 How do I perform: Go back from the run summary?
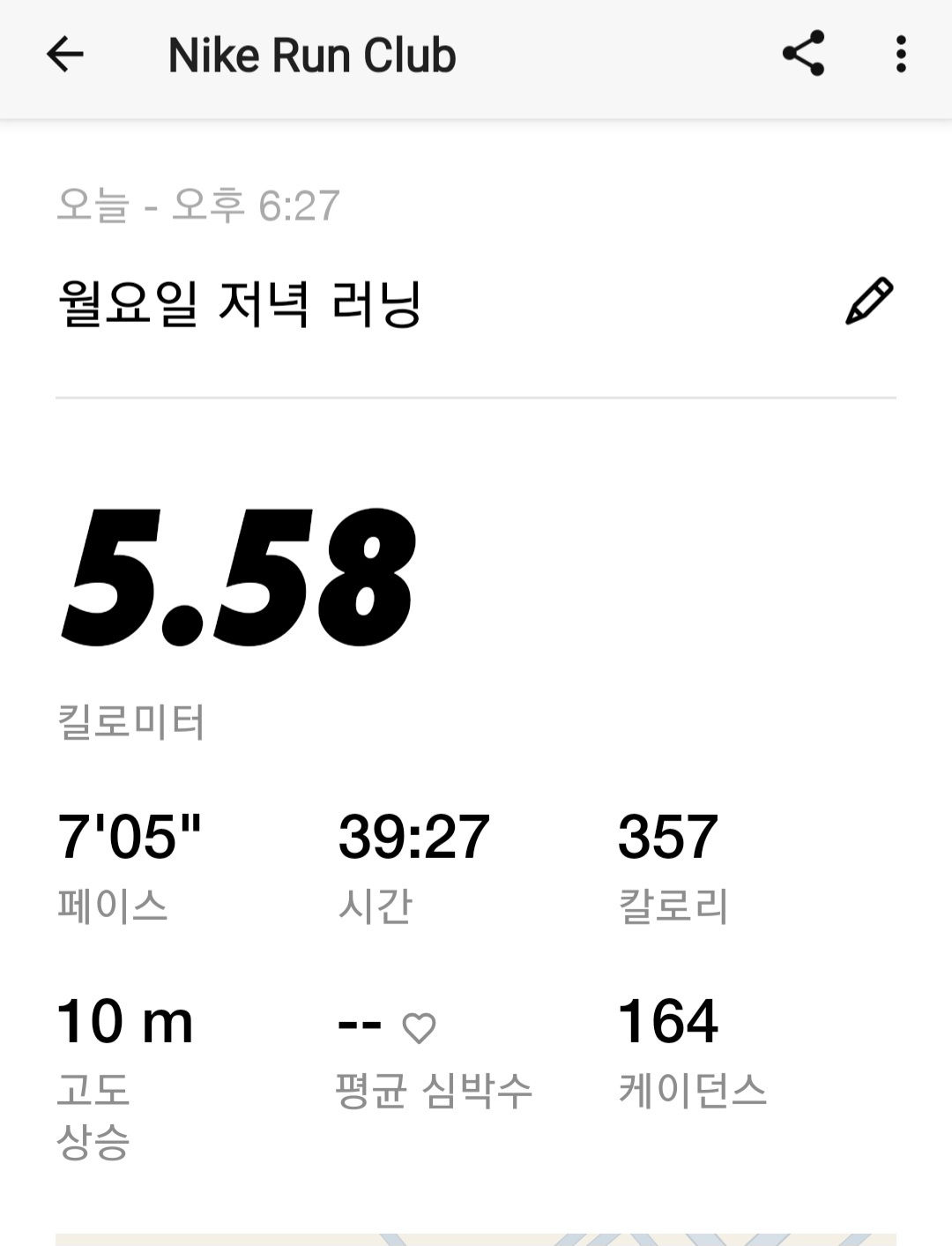click(x=64, y=55)
